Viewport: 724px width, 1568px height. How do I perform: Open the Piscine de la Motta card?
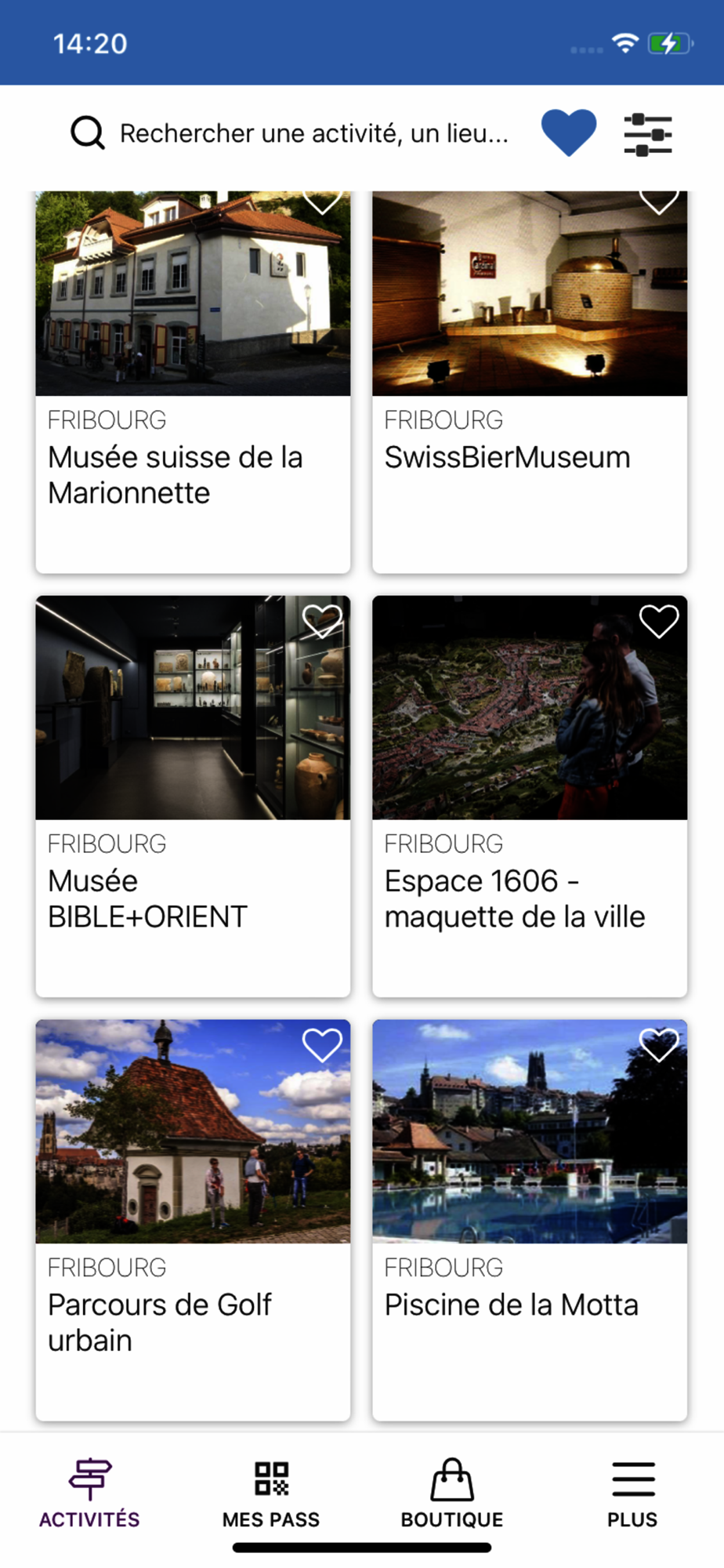pos(530,1220)
